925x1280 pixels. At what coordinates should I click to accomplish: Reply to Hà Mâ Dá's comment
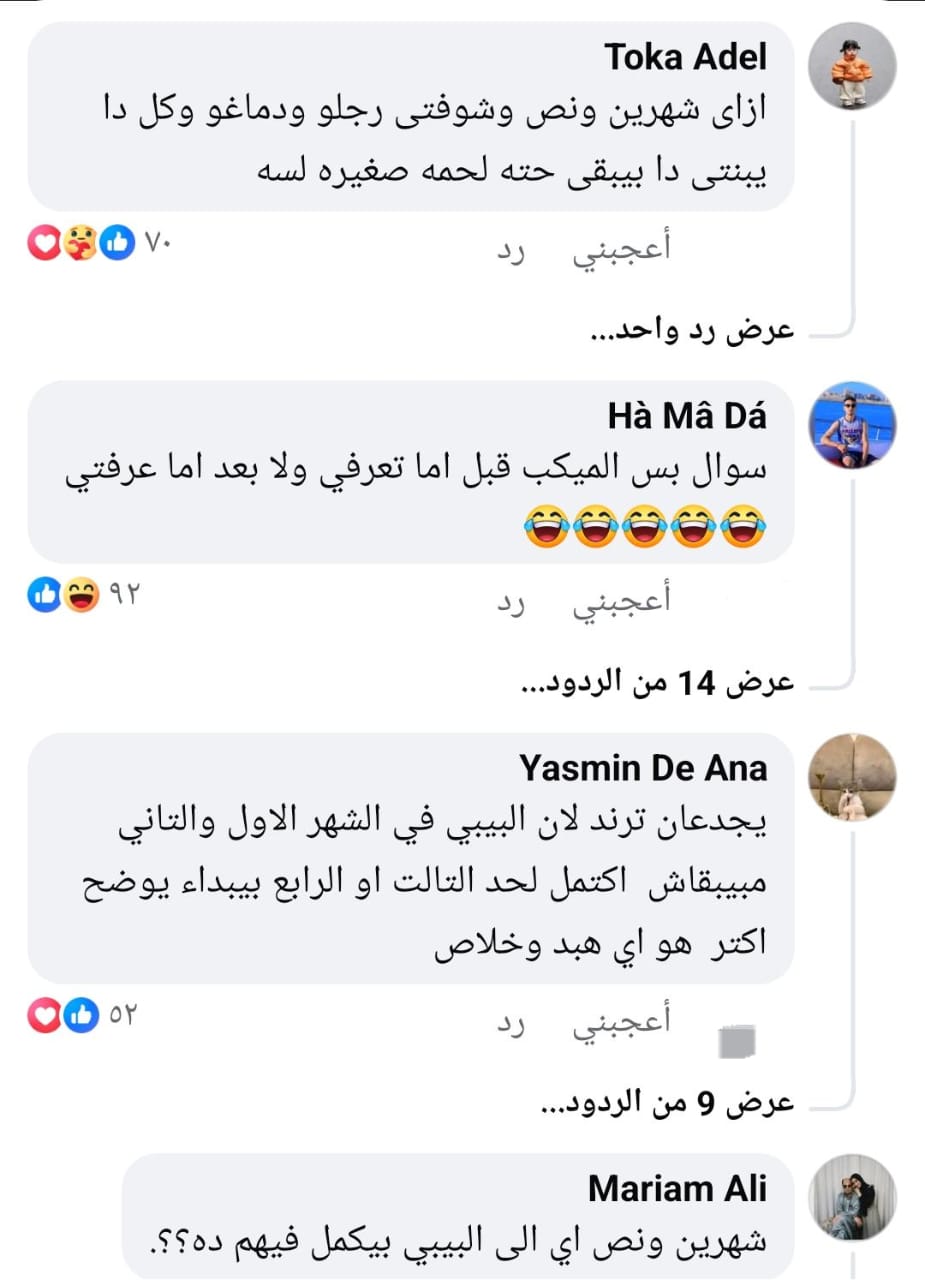512,603
